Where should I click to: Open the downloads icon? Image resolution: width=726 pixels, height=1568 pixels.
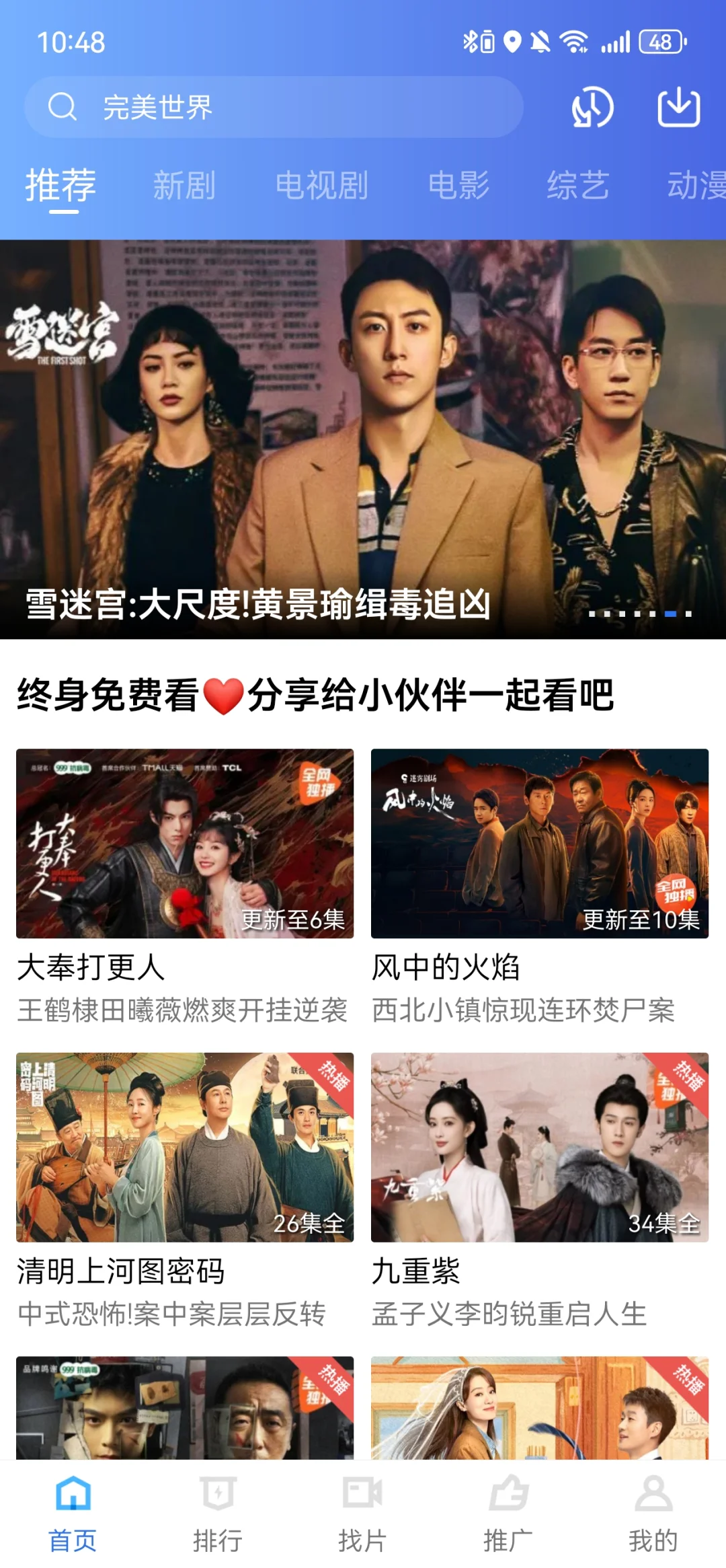pyautogui.click(x=678, y=107)
